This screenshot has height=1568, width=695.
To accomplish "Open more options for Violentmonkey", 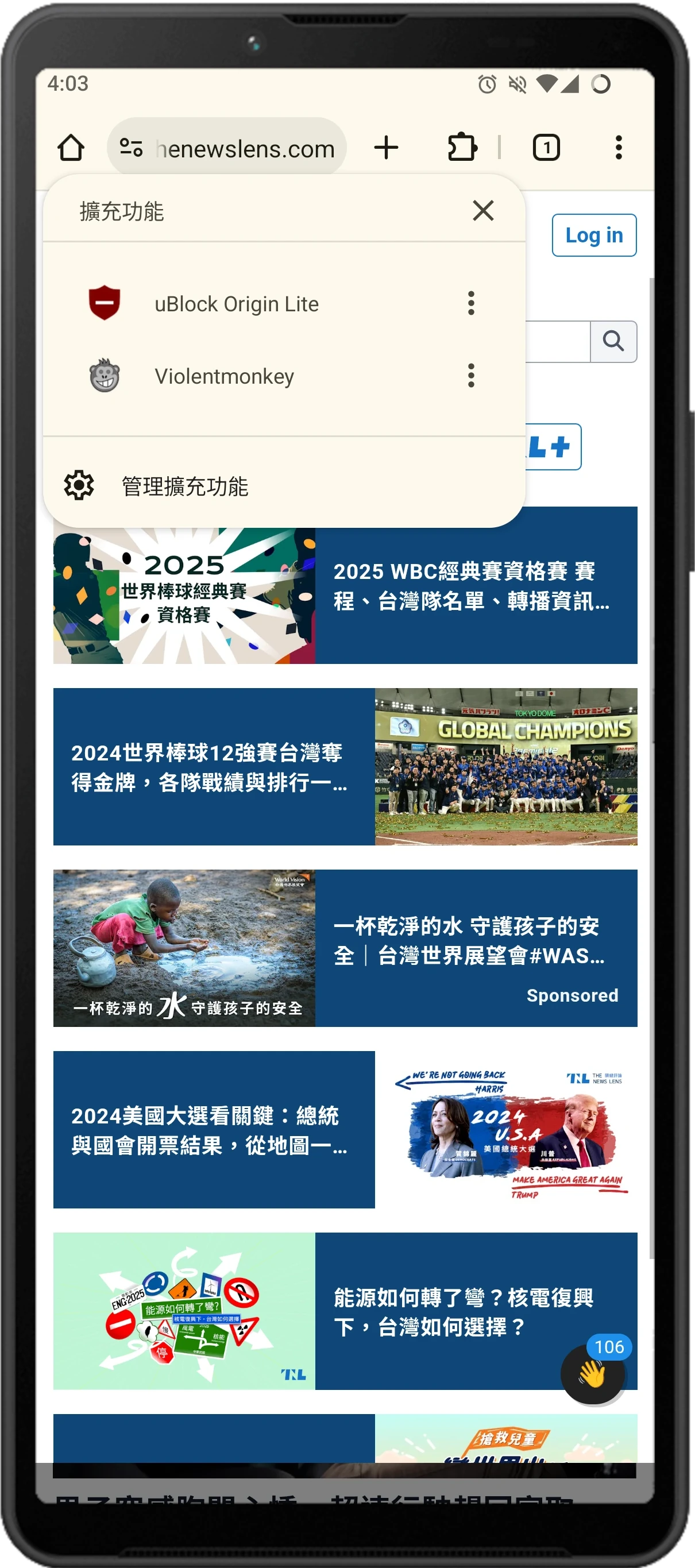I will 470,376.
